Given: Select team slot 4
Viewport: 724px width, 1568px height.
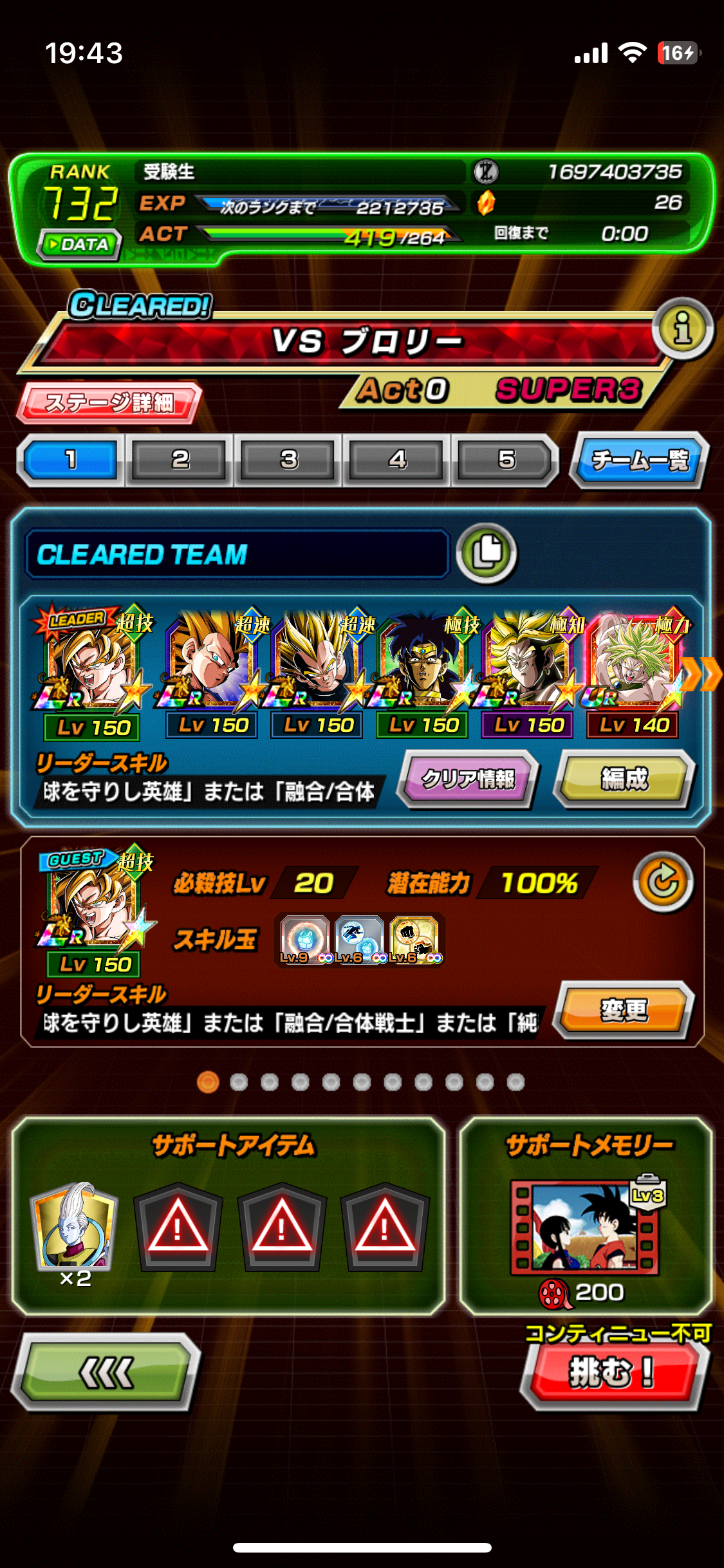Looking at the screenshot, I should pos(397,460).
